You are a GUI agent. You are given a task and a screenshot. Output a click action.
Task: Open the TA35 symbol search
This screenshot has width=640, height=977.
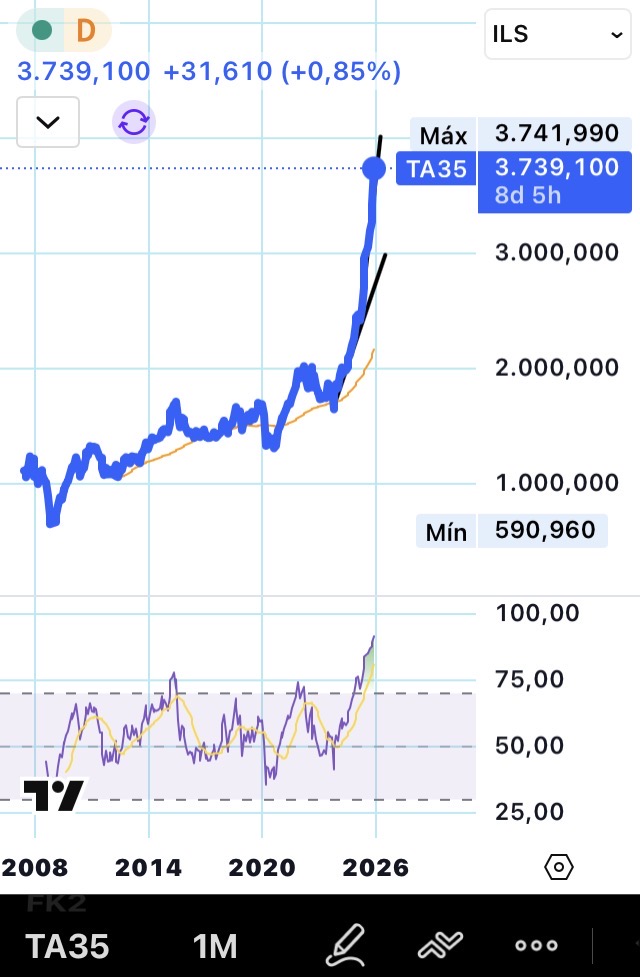coord(67,945)
